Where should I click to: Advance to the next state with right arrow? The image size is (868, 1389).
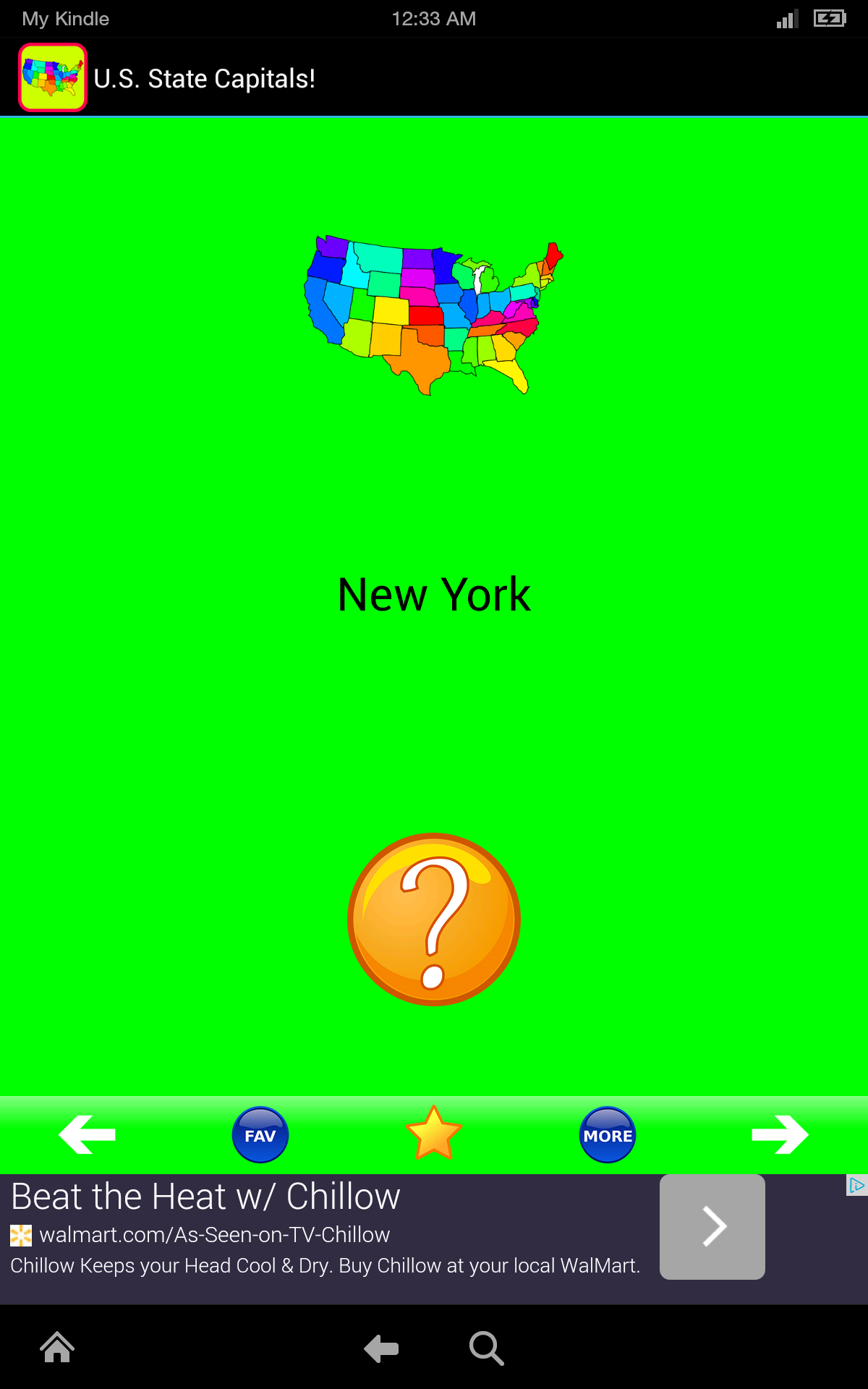point(780,1134)
